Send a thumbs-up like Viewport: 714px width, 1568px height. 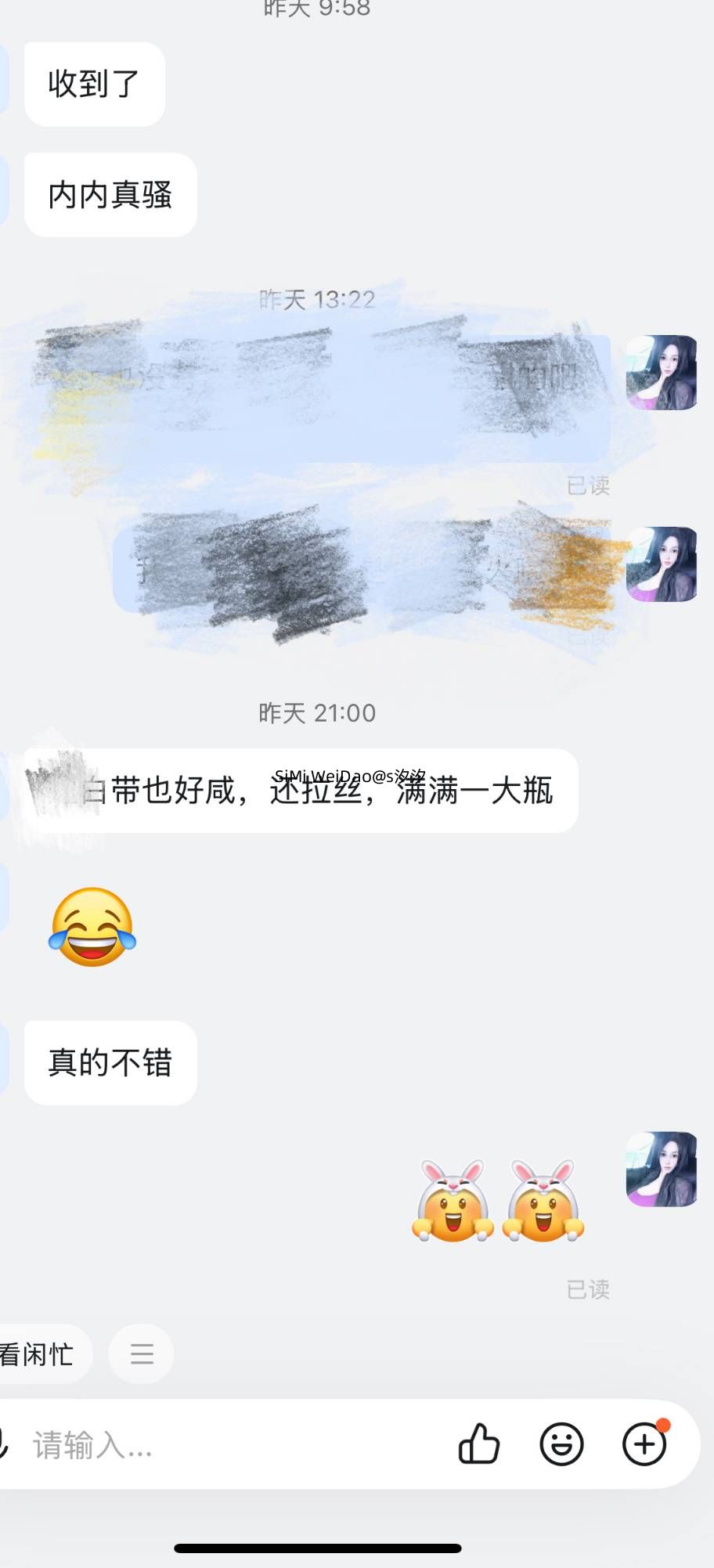click(479, 1444)
